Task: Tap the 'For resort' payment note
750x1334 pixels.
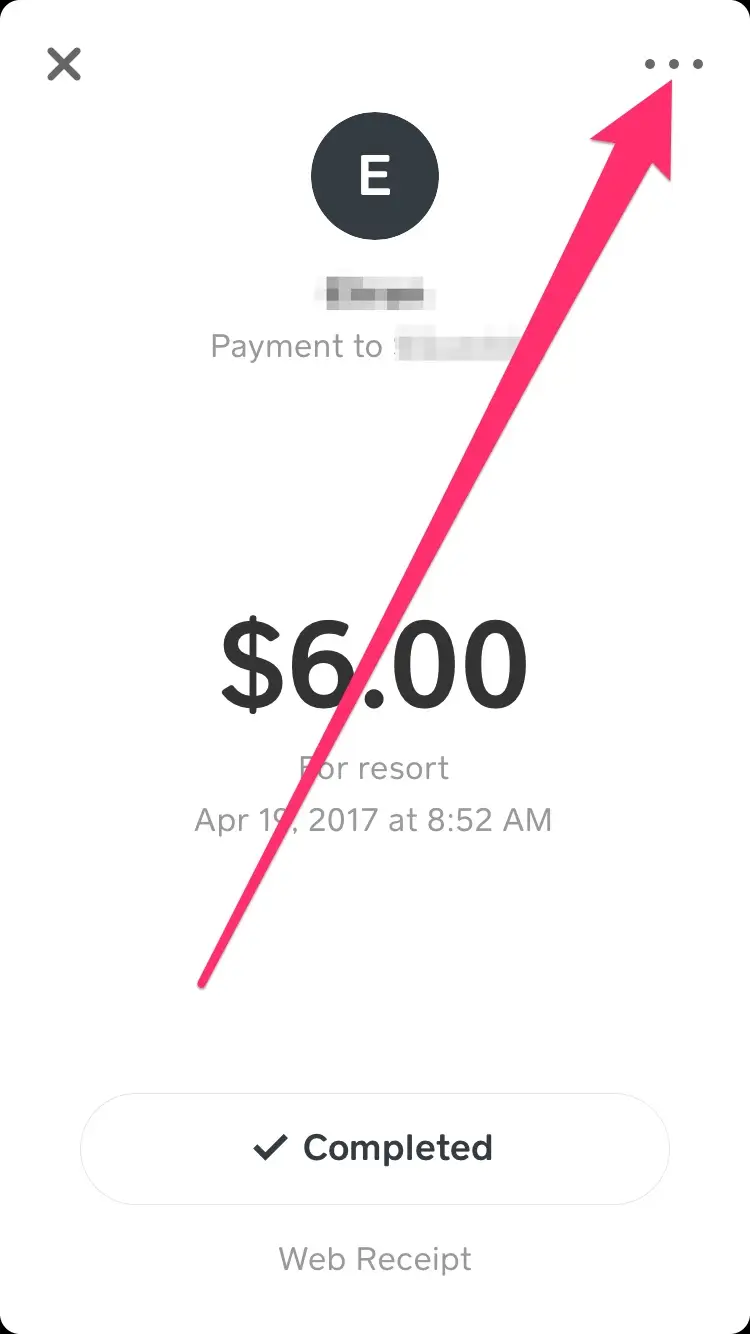Action: (373, 768)
